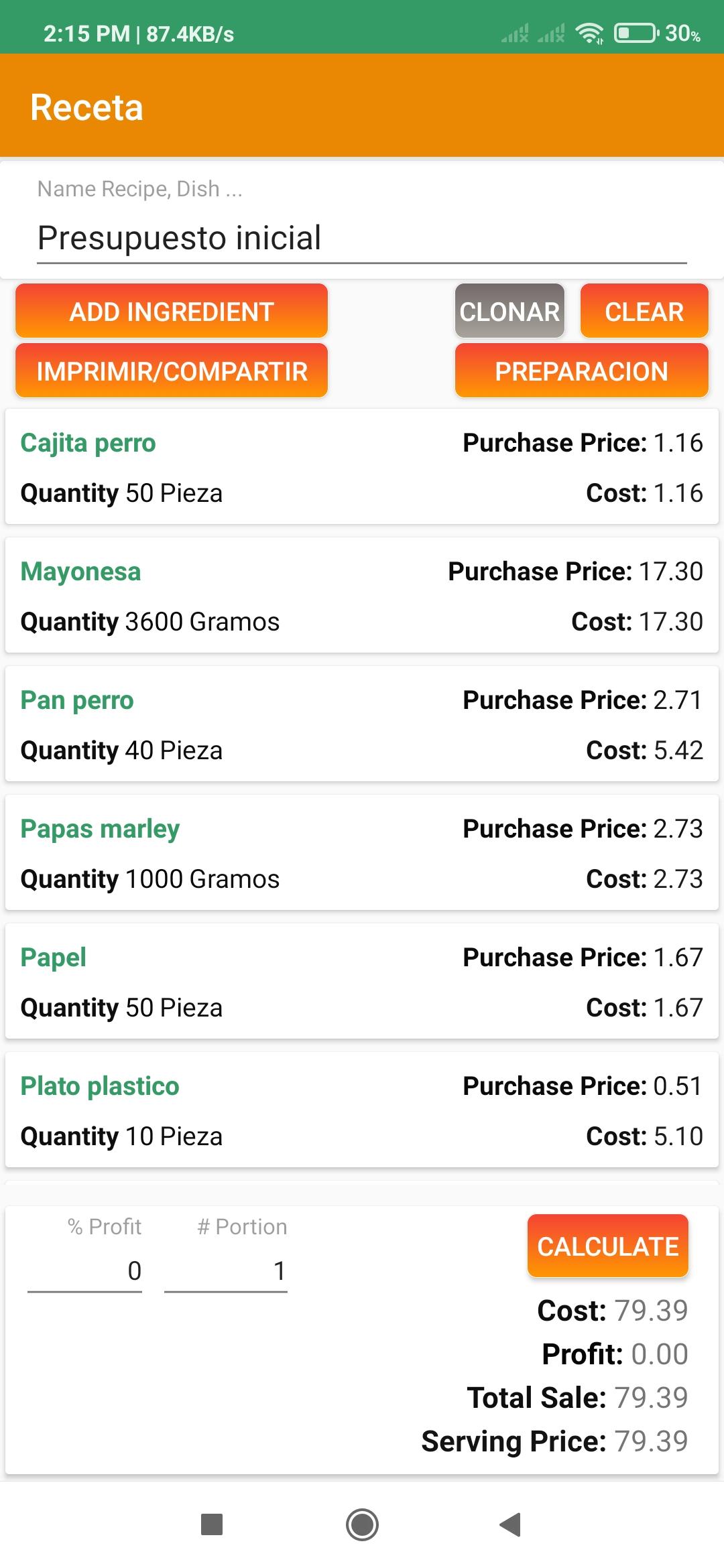Open the Plato plastico ingredient
The width and height of the screenshot is (724, 1568).
362,1110
